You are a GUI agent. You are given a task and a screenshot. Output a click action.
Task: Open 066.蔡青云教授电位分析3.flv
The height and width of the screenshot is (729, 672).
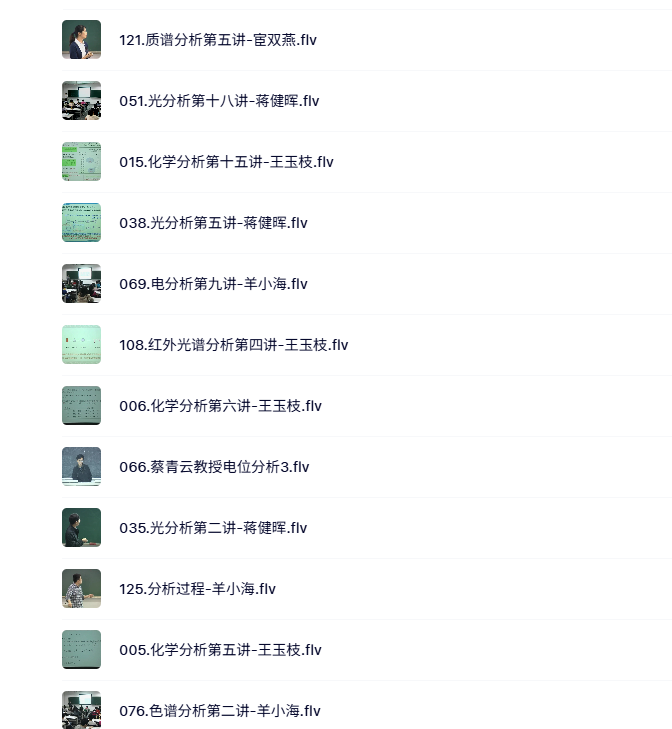[214, 467]
